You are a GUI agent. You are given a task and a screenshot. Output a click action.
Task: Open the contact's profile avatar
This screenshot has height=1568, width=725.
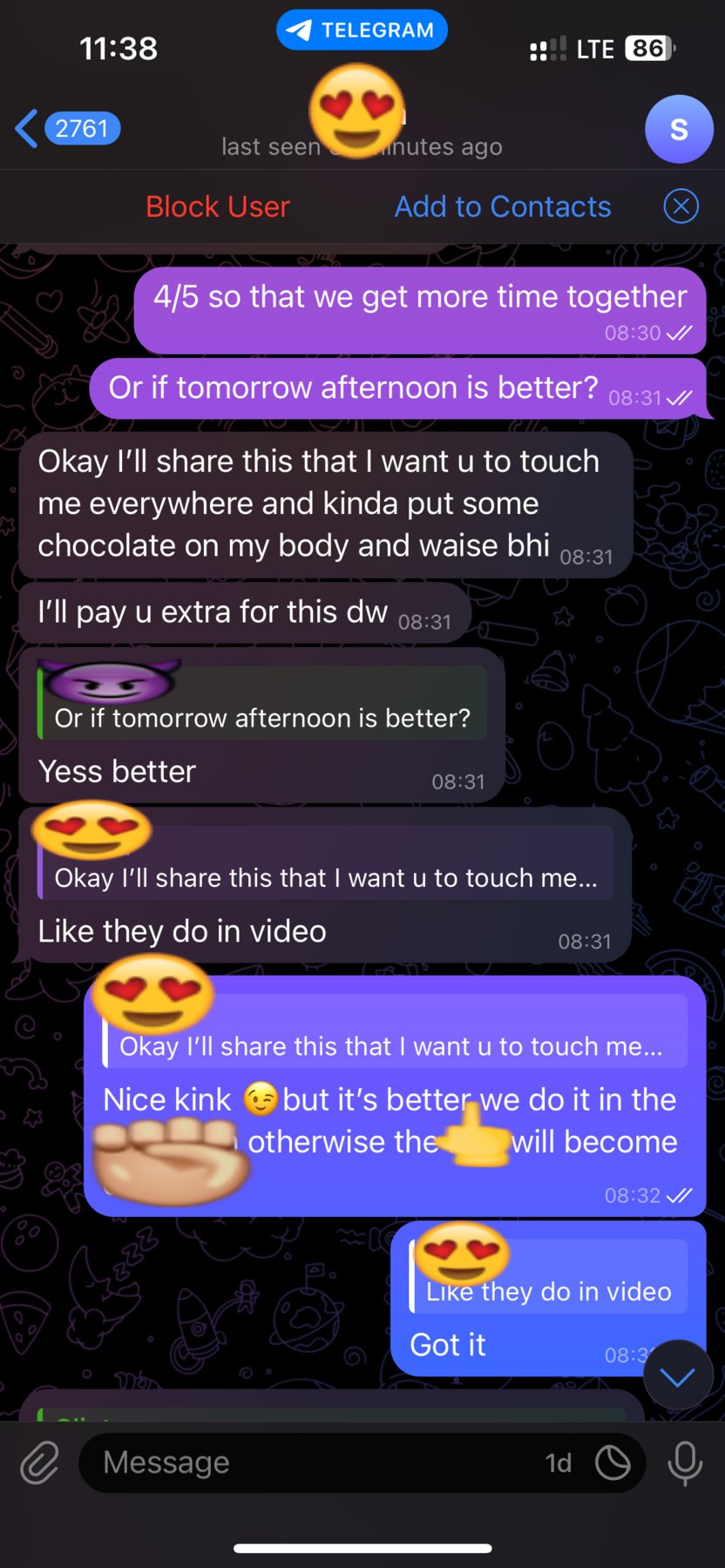[679, 129]
